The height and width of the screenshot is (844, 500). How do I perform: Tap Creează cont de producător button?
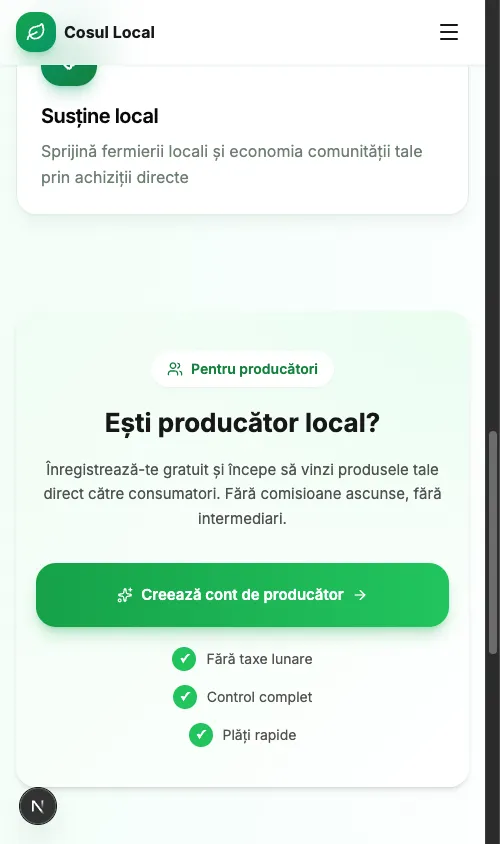pos(242,595)
